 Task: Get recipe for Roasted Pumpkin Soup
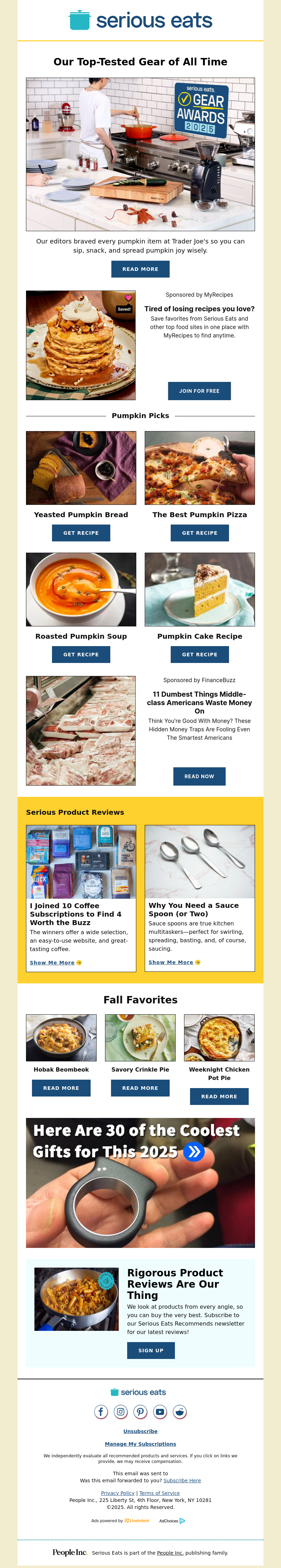tap(81, 654)
